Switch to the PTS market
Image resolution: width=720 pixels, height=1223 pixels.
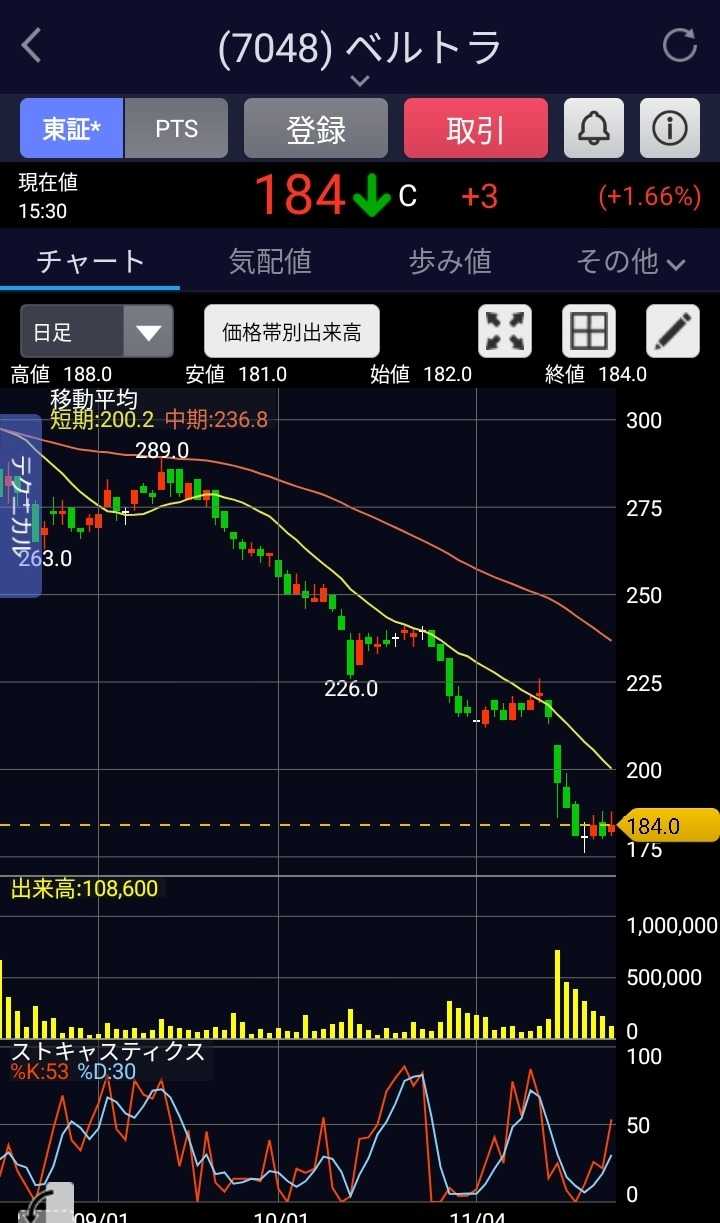[176, 129]
